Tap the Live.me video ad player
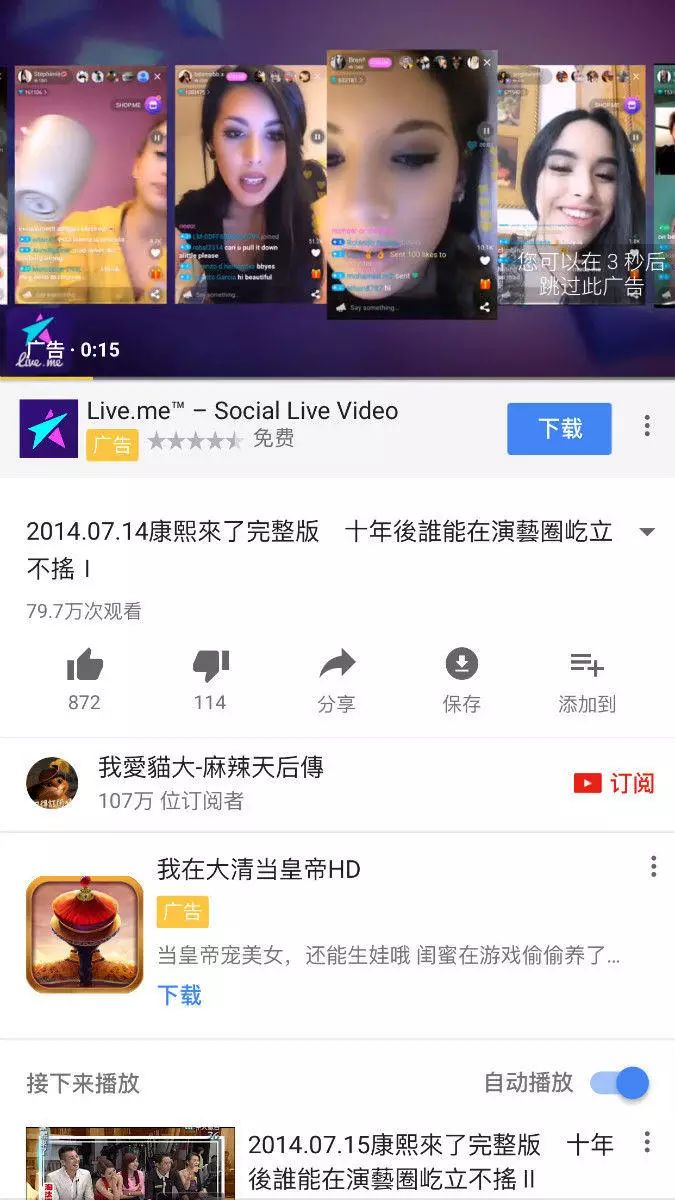 click(337, 189)
